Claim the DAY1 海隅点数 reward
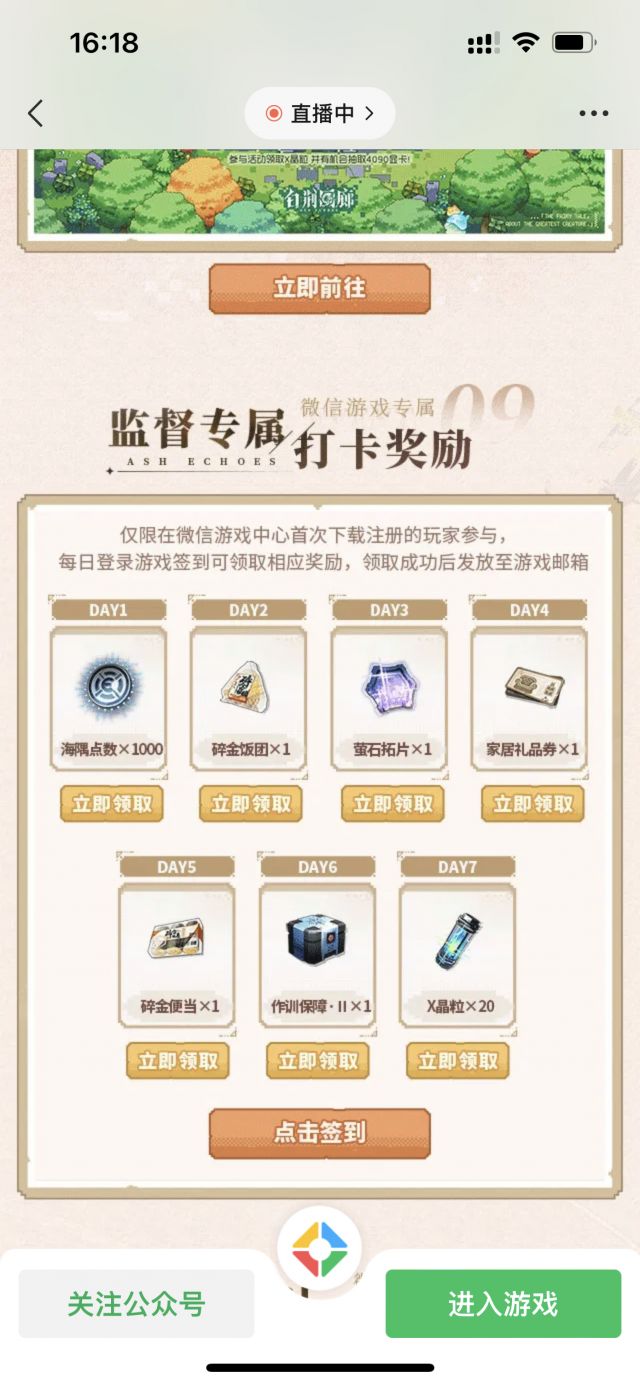This screenshot has width=640, height=1385. [x=111, y=804]
